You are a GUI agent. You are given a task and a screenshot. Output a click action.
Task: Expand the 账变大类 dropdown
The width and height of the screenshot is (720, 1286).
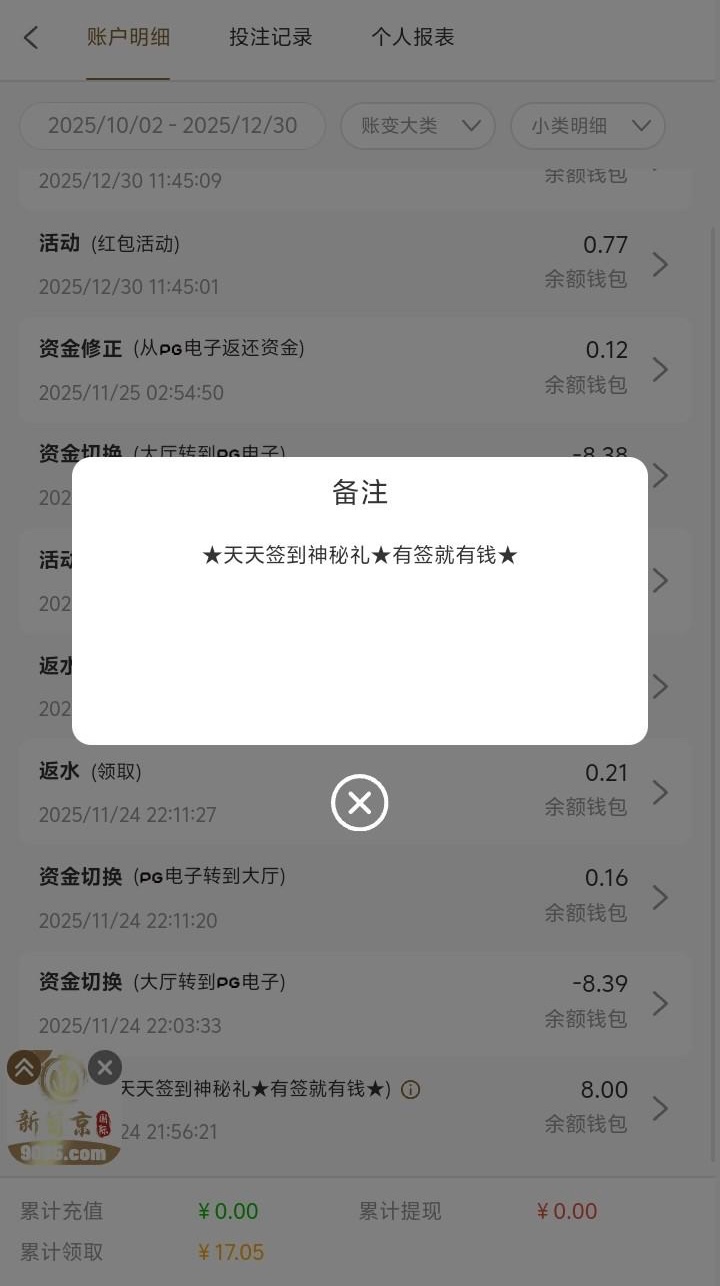coord(418,126)
